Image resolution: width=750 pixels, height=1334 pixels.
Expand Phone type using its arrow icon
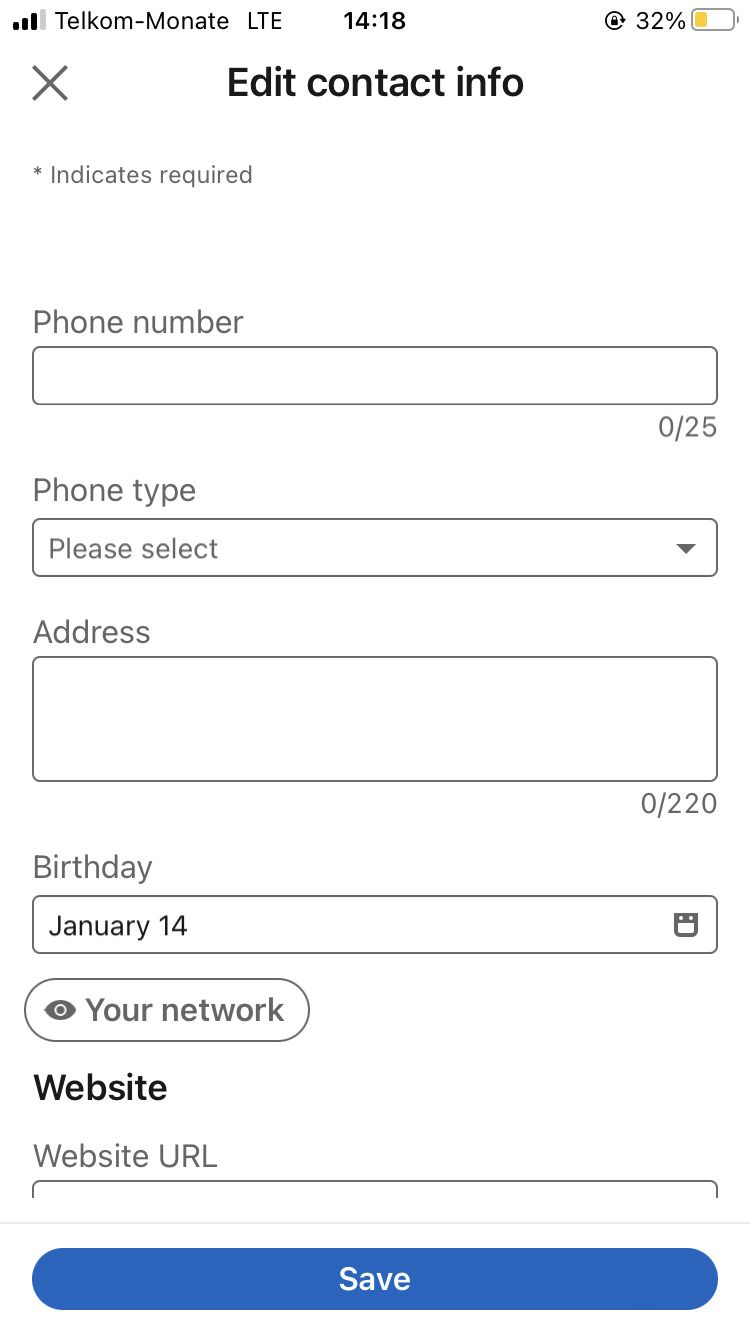686,548
